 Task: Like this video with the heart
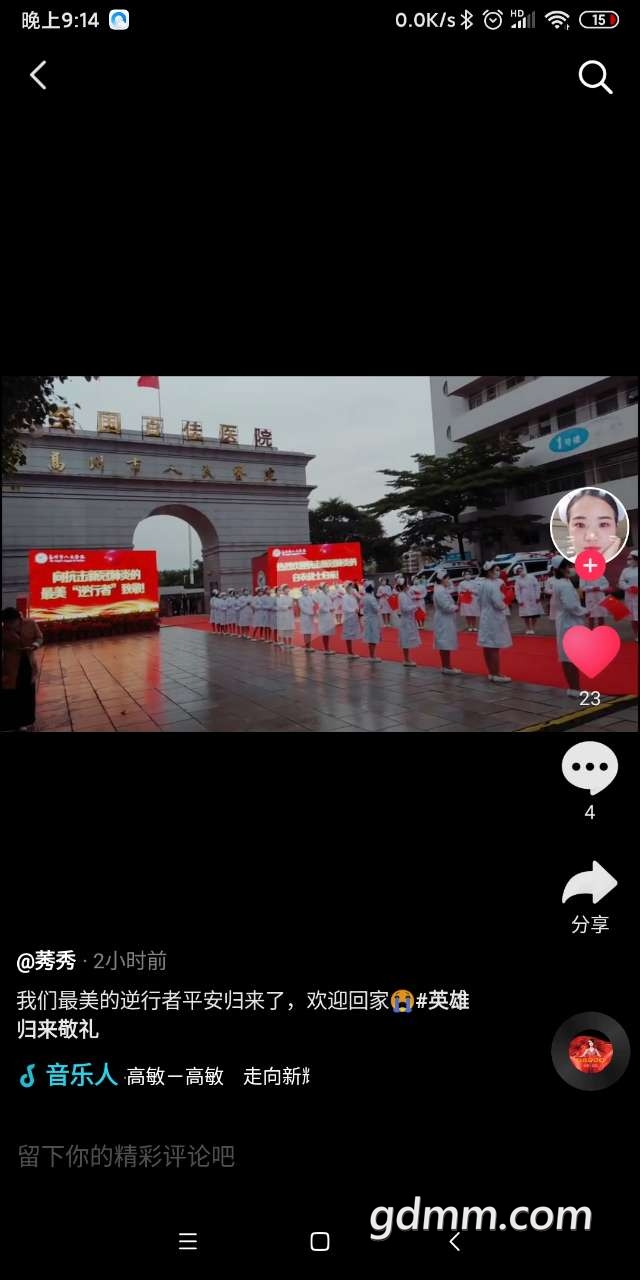pyautogui.click(x=590, y=651)
